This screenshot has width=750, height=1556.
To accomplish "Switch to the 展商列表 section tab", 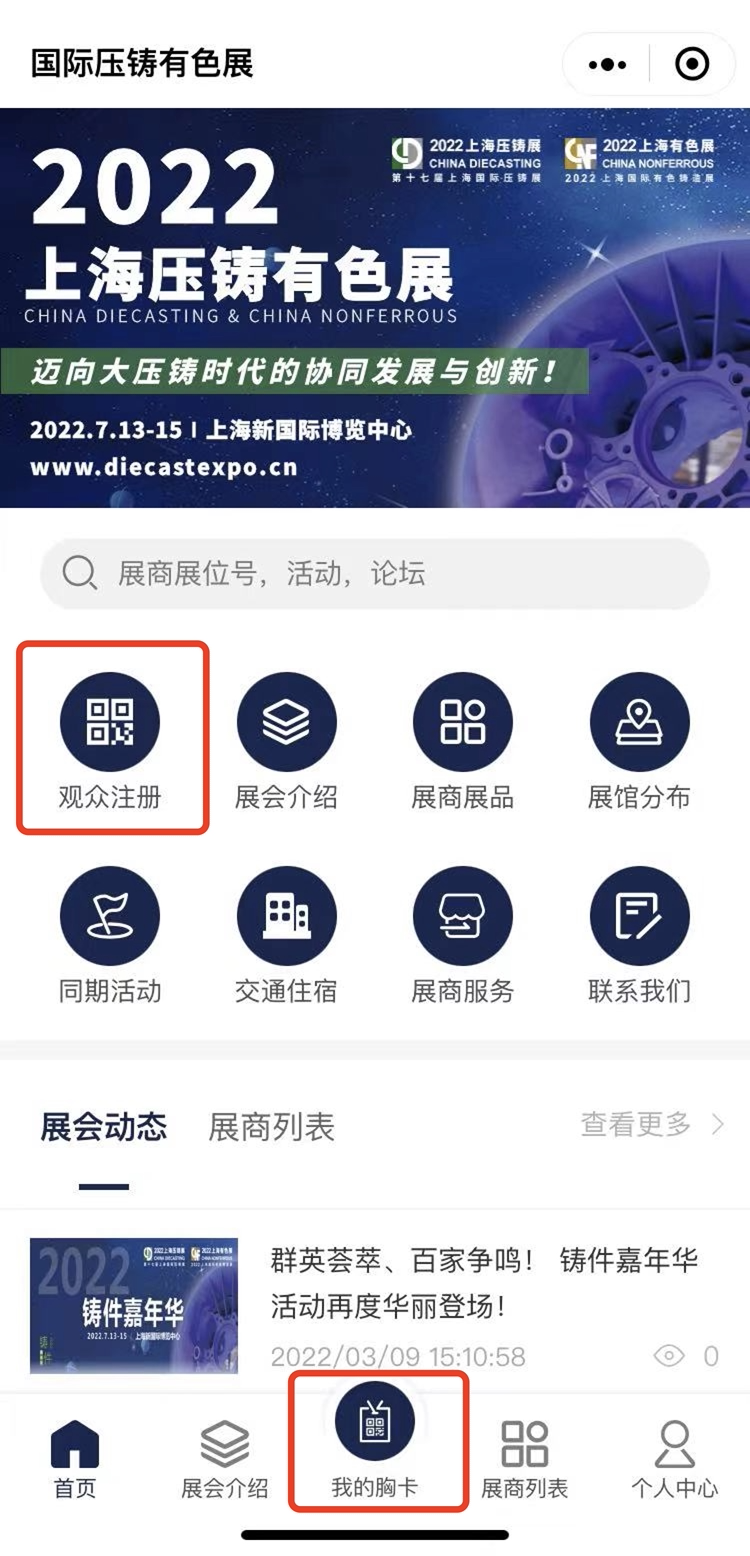I will 271,1127.
